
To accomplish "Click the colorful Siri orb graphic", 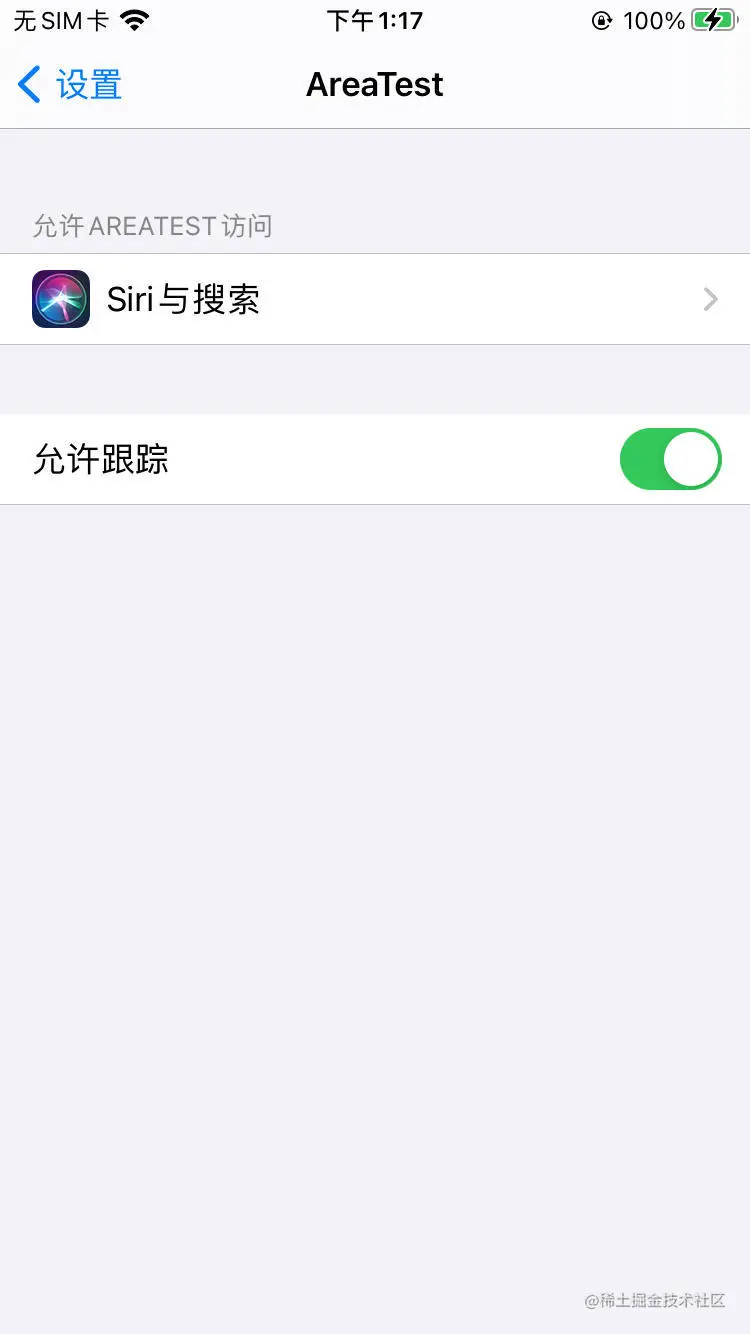I will point(60,298).
